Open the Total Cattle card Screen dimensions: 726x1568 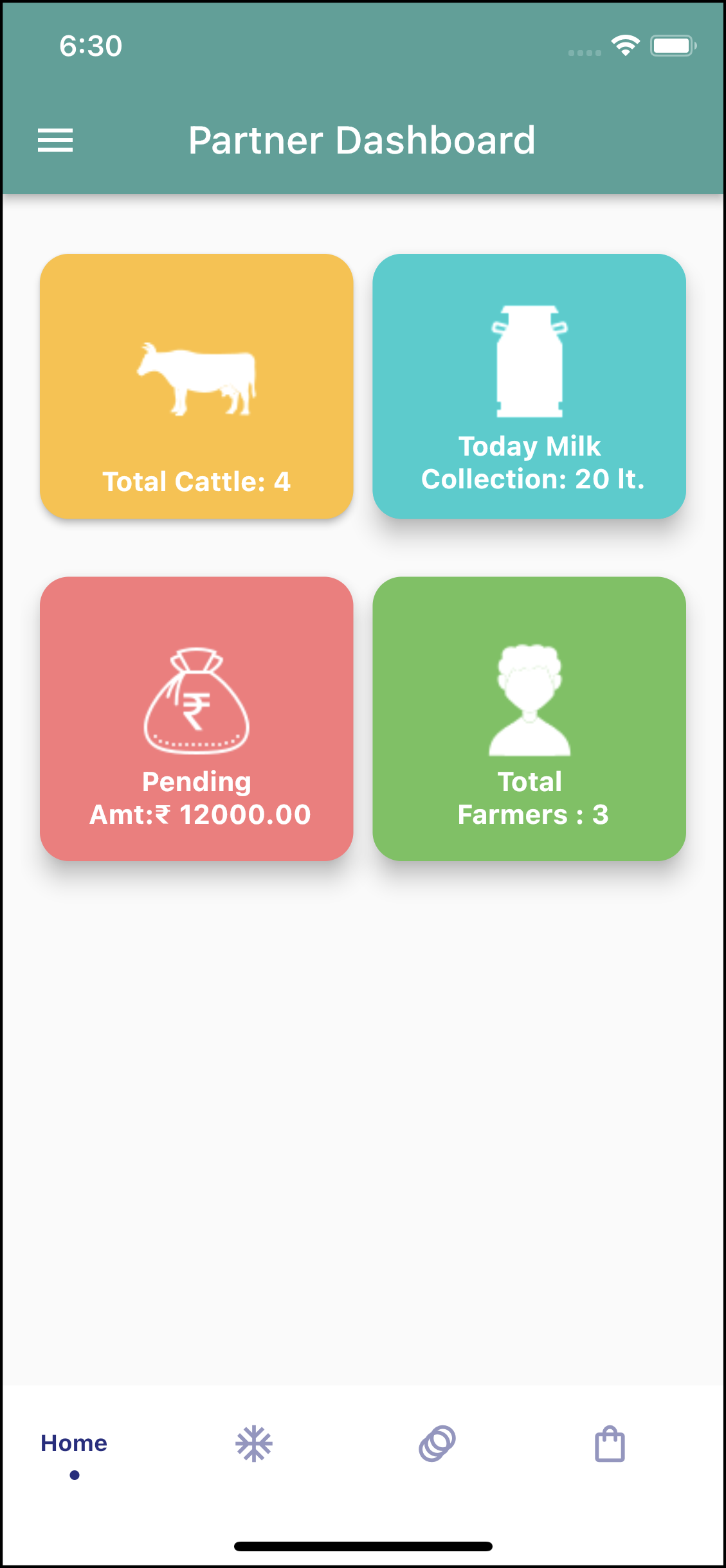point(197,386)
